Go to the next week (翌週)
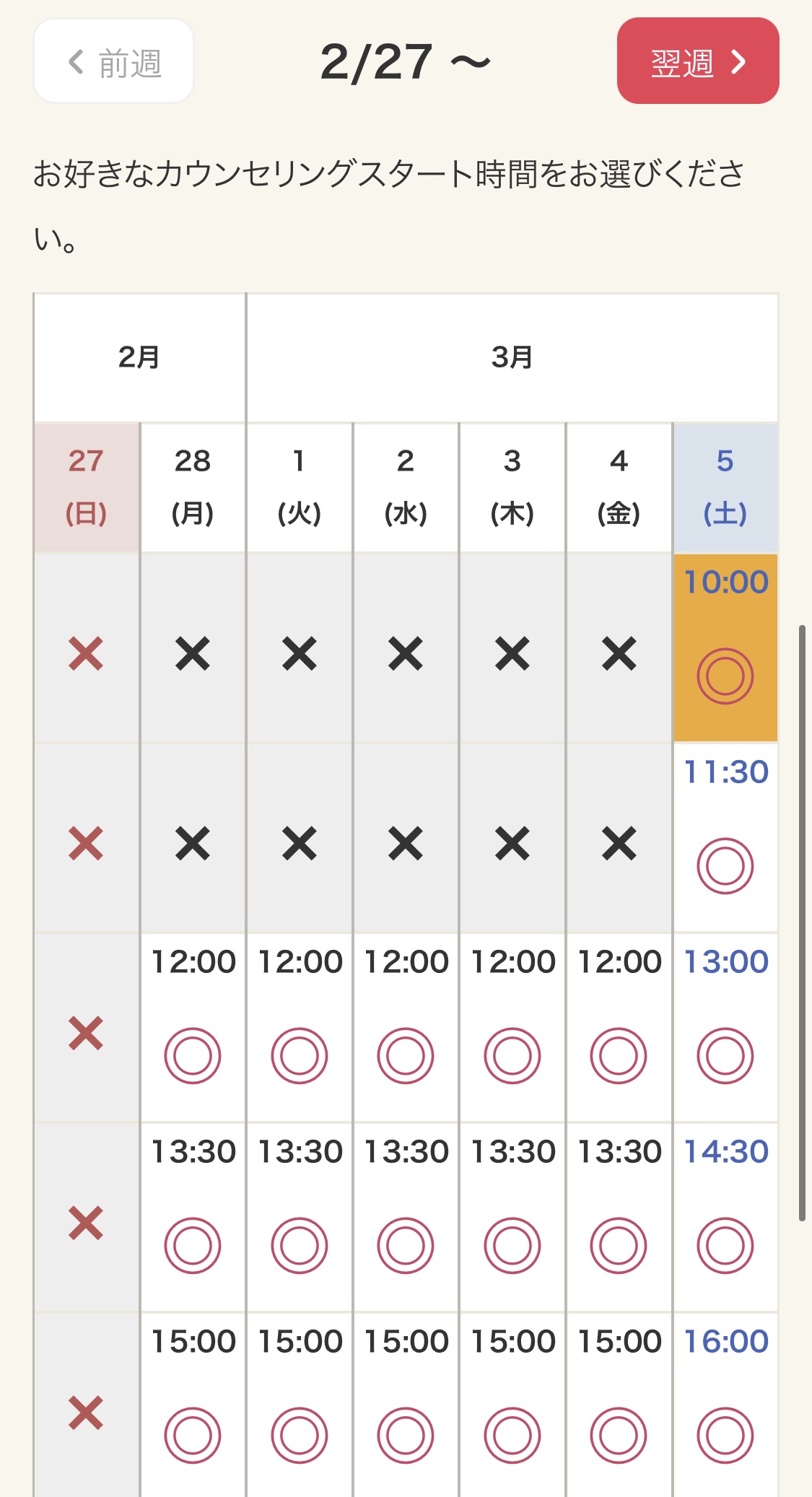Screen dimensions: 812x1497 (x=698, y=61)
